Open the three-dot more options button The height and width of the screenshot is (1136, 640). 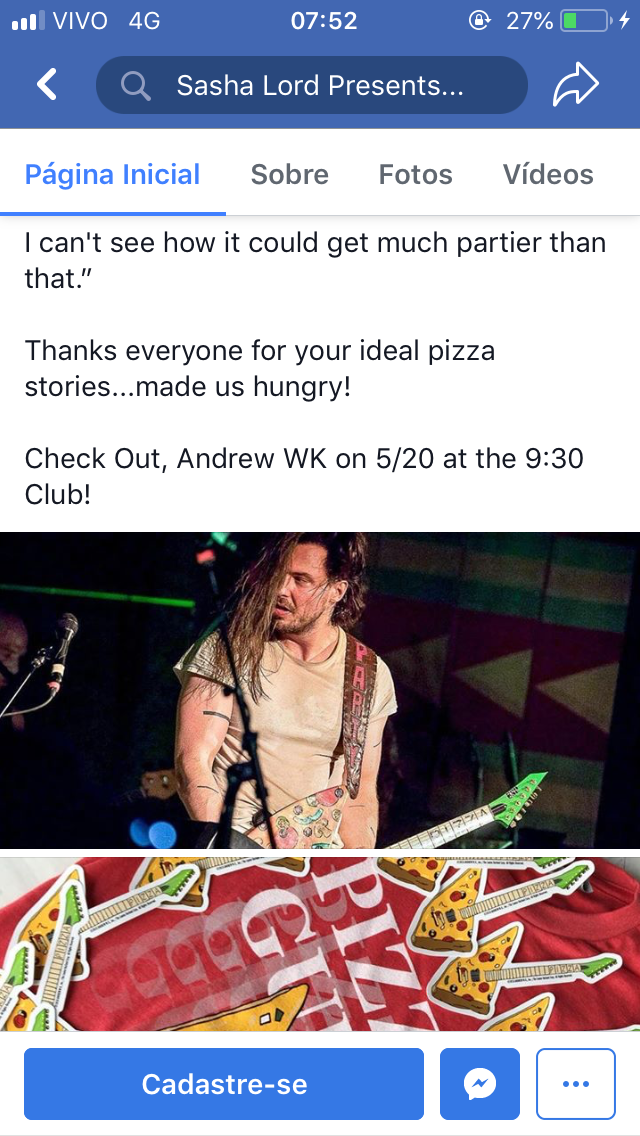click(575, 1084)
